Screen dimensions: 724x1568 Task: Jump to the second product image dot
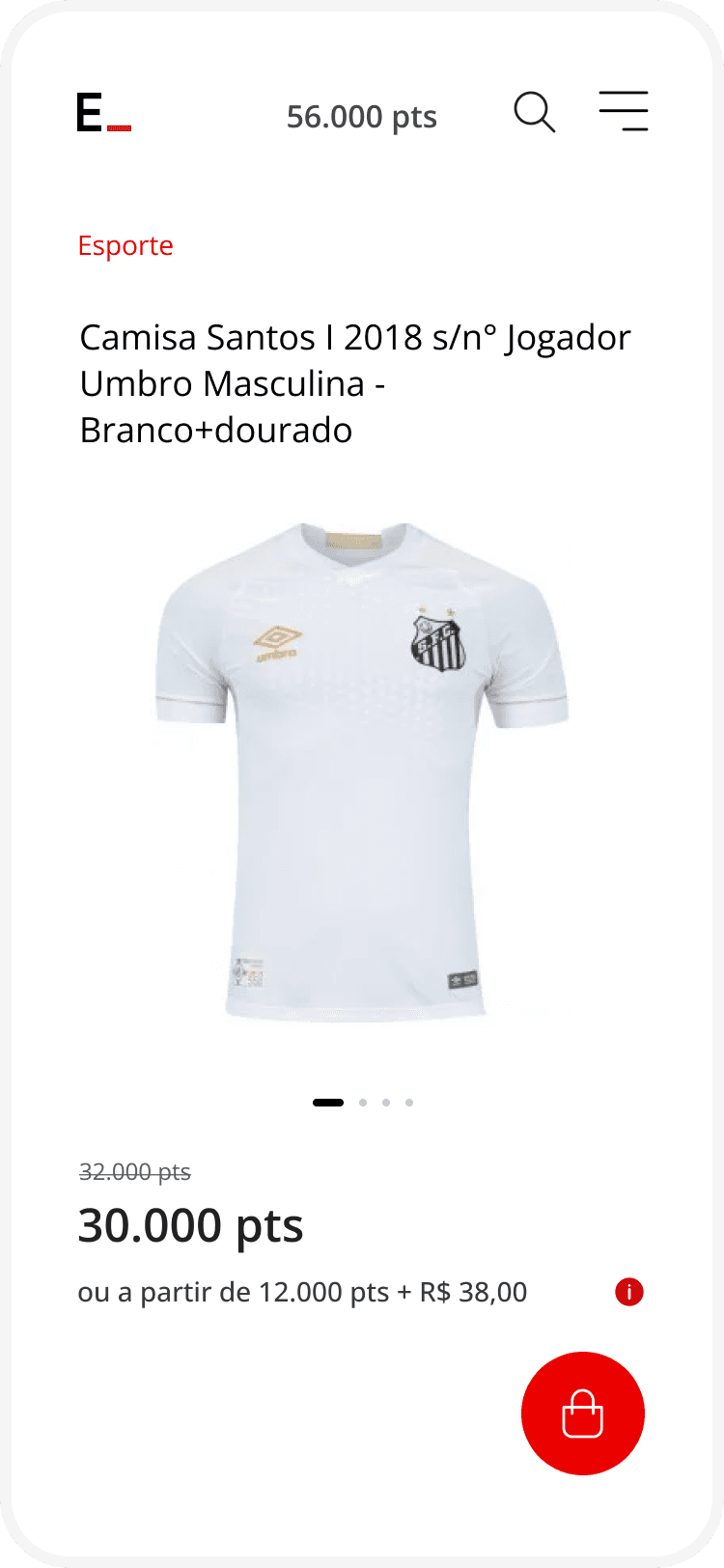pyautogui.click(x=363, y=1103)
